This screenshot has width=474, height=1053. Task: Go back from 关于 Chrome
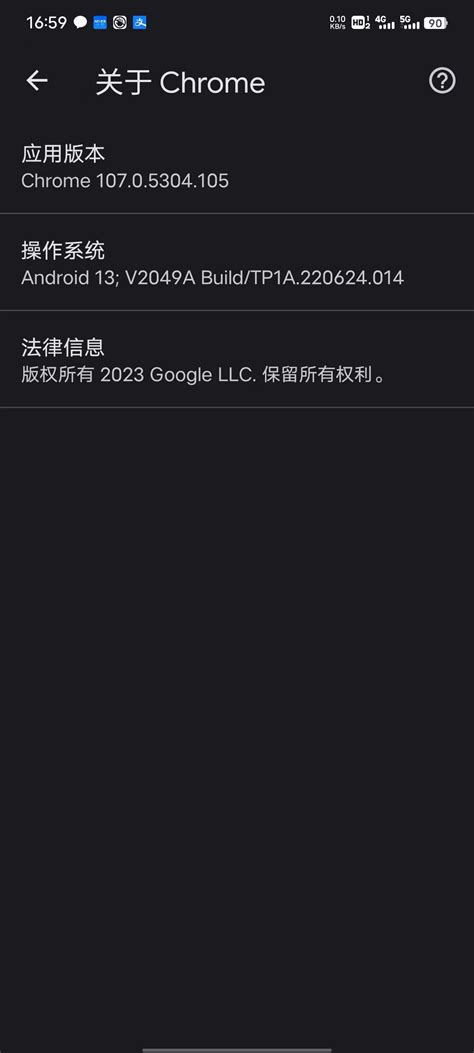point(37,81)
